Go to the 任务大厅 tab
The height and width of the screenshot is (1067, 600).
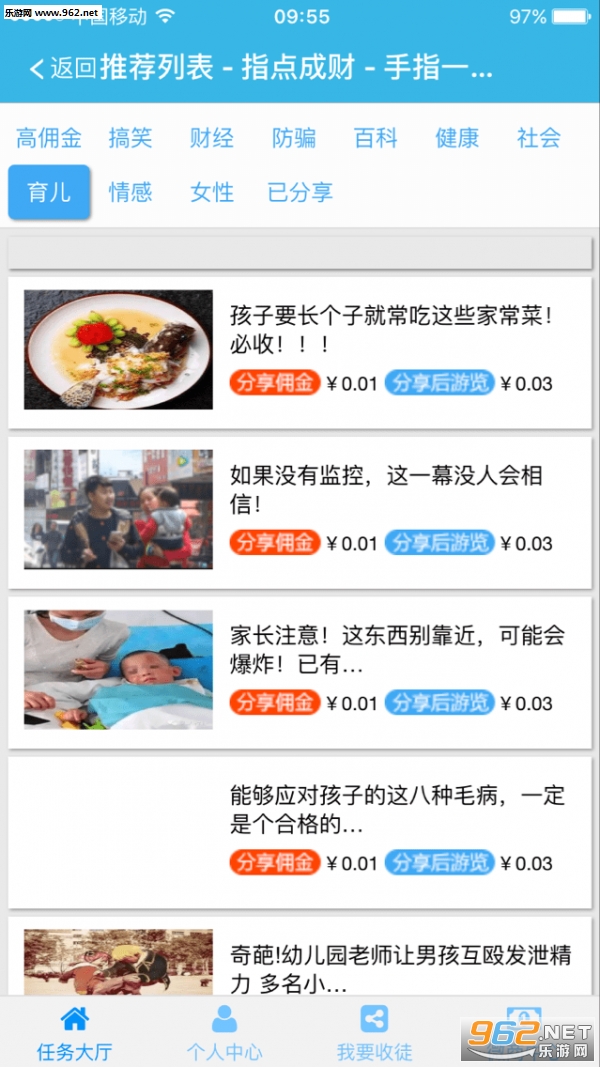(74, 1033)
